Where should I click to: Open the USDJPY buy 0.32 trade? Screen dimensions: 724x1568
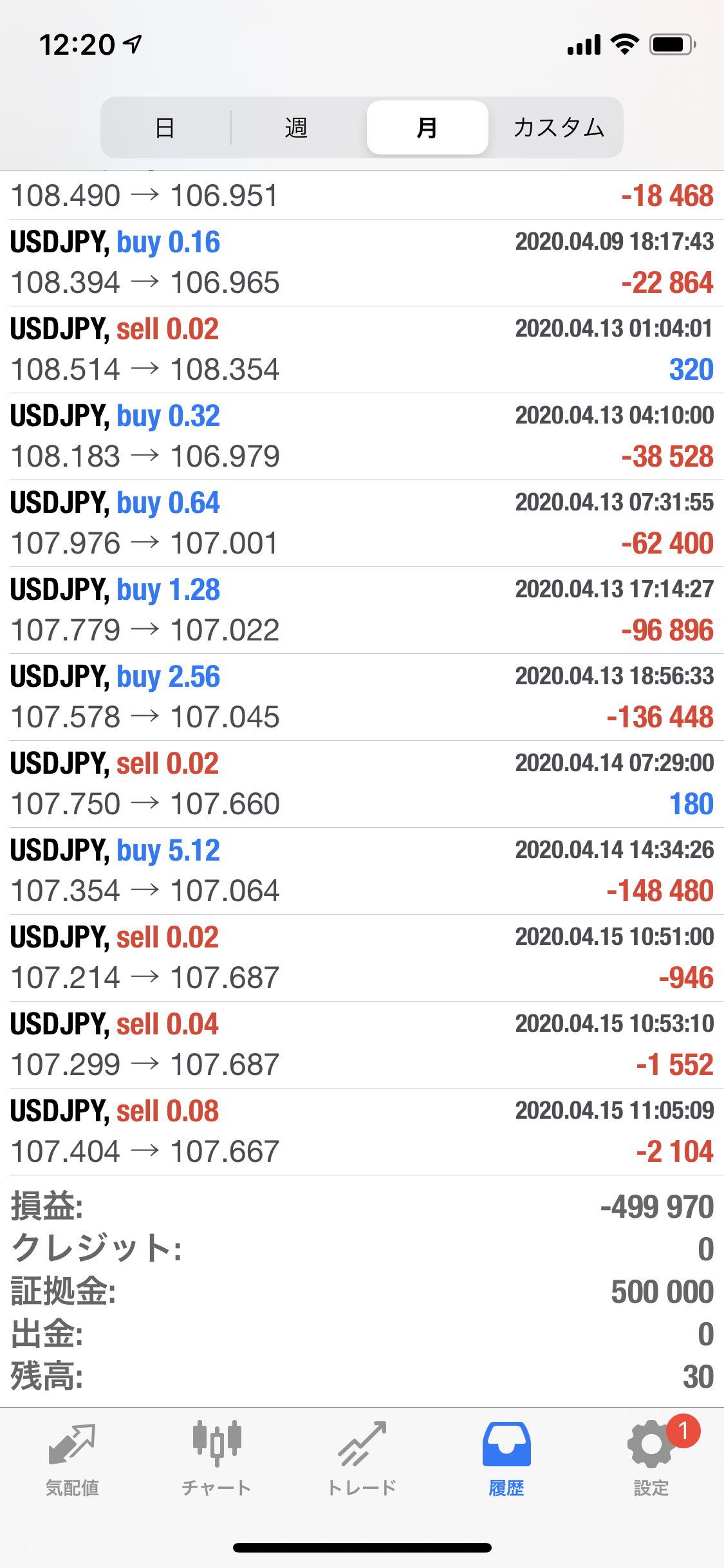coord(362,436)
